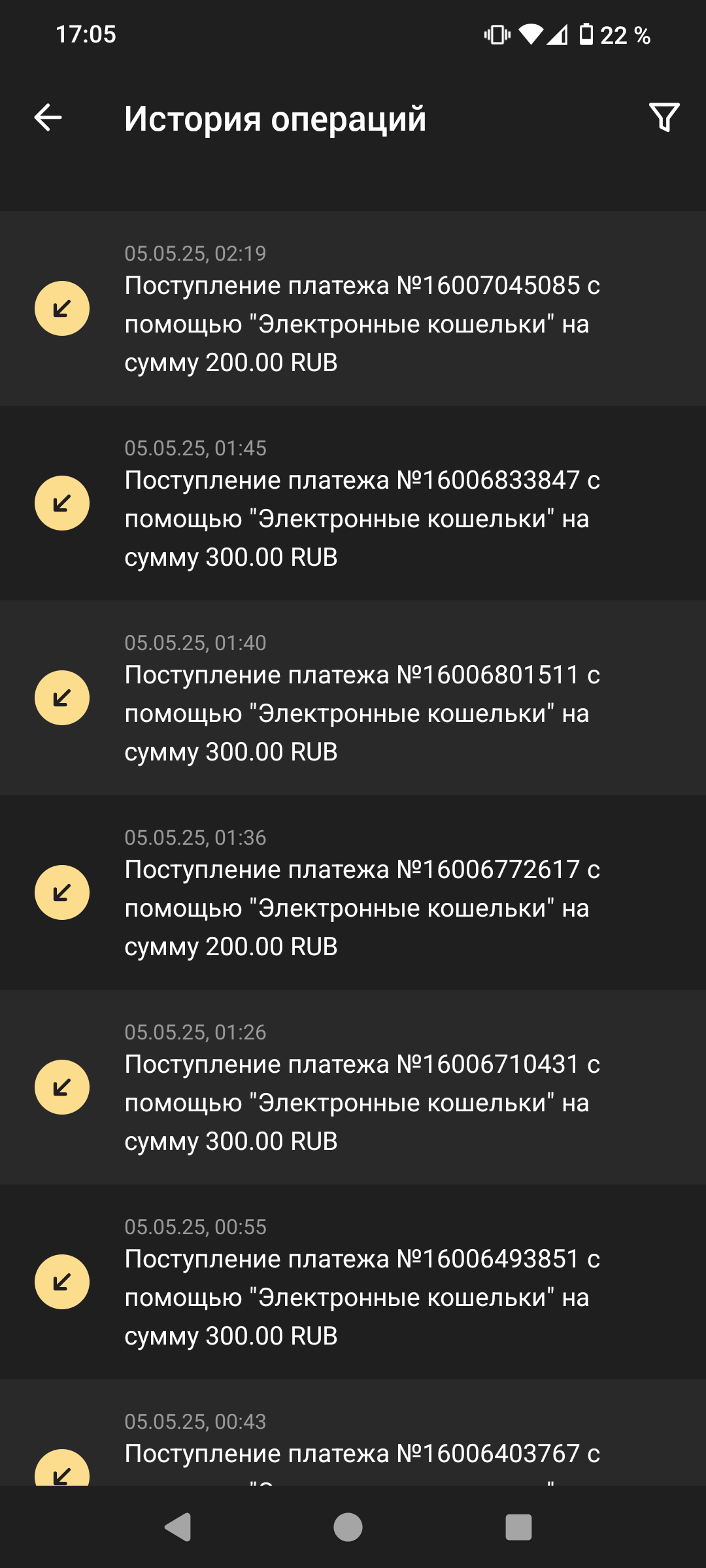Show details of payment №16006493851
706x1568 pixels.
tap(361, 1282)
